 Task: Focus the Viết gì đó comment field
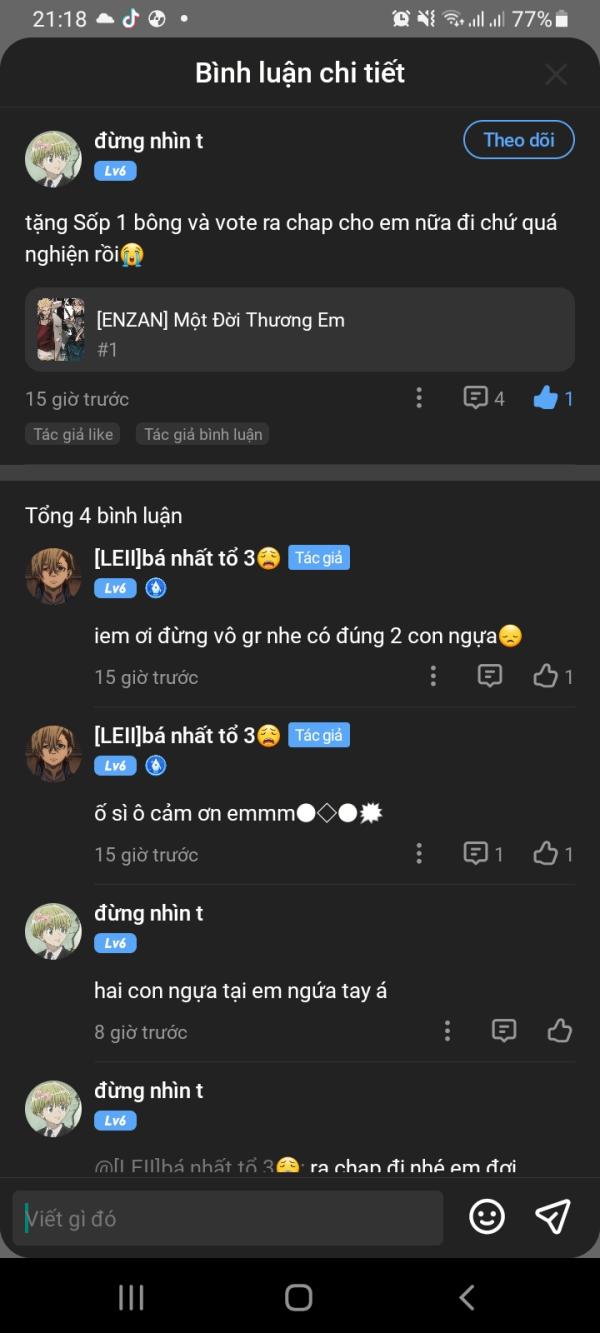(228, 1218)
